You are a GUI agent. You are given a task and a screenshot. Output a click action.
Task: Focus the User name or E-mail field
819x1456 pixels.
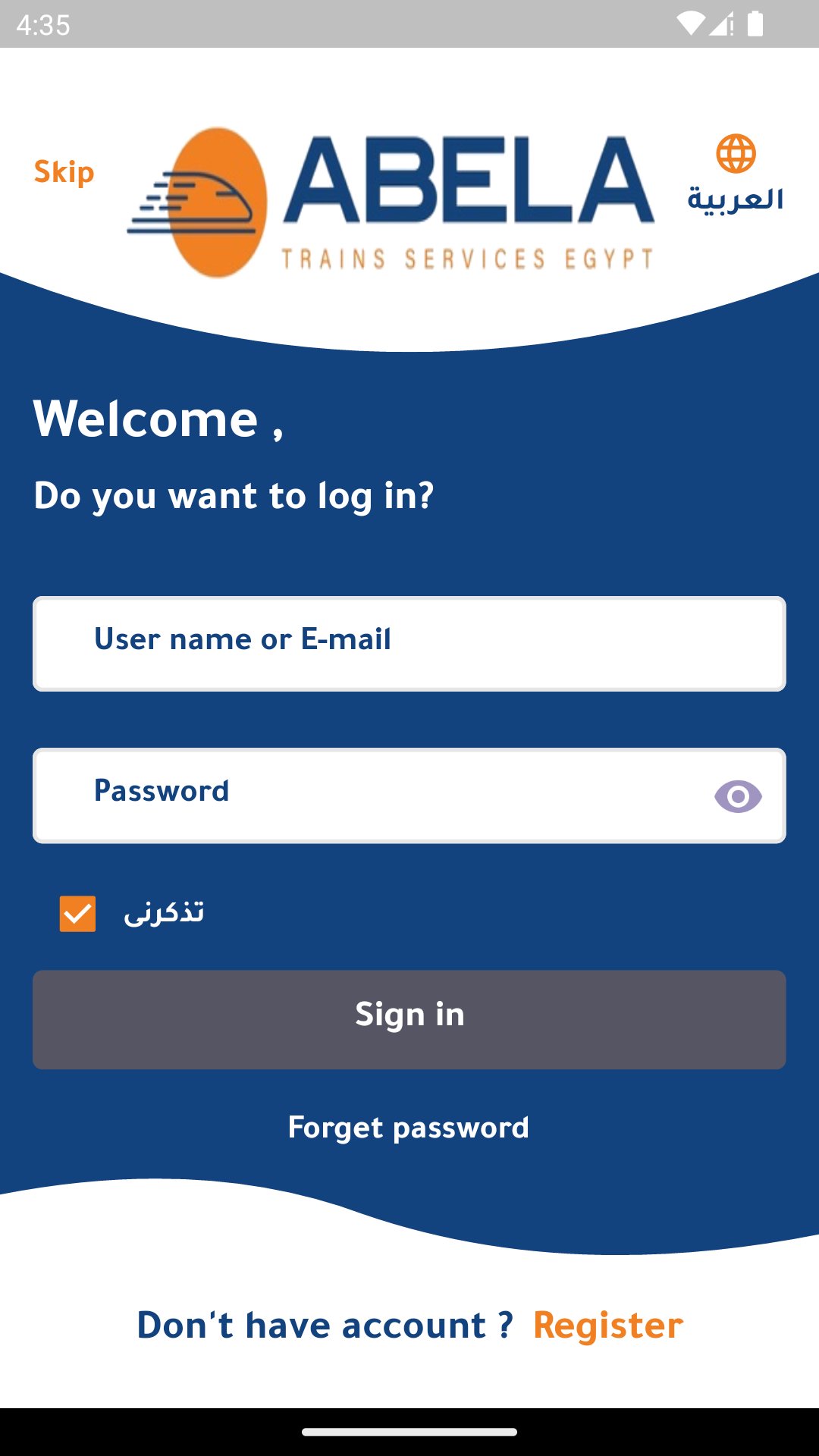coord(409,644)
